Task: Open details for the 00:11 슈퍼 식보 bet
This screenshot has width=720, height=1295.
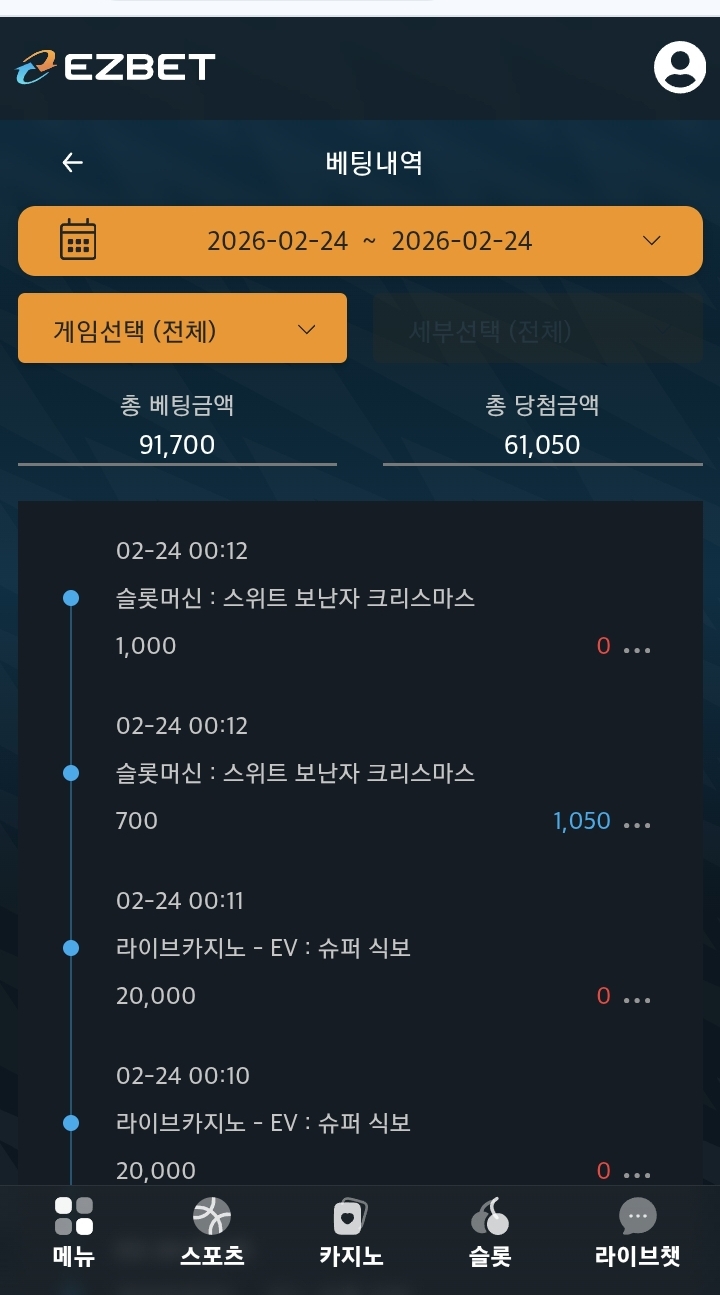Action: [x=637, y=999]
